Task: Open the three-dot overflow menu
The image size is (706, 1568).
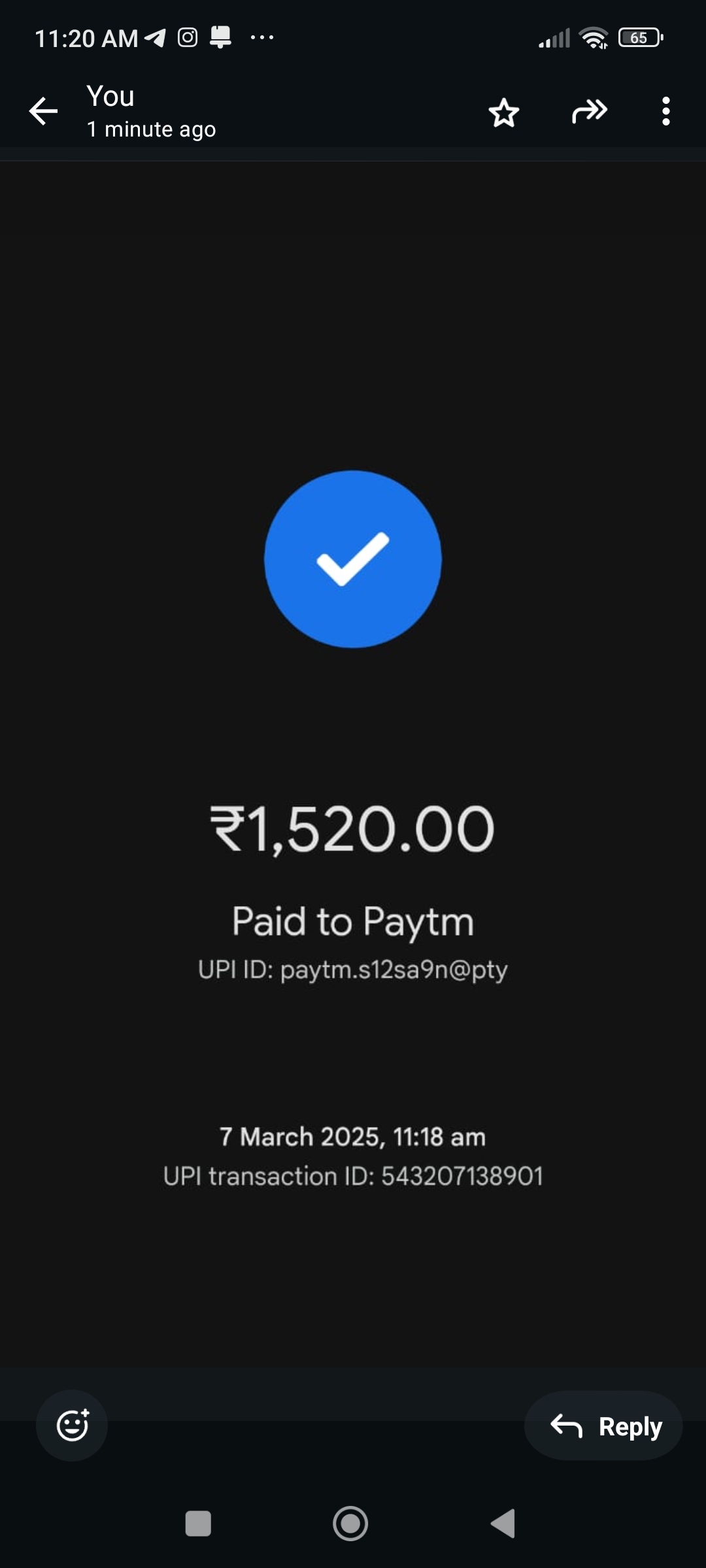Action: 665,112
